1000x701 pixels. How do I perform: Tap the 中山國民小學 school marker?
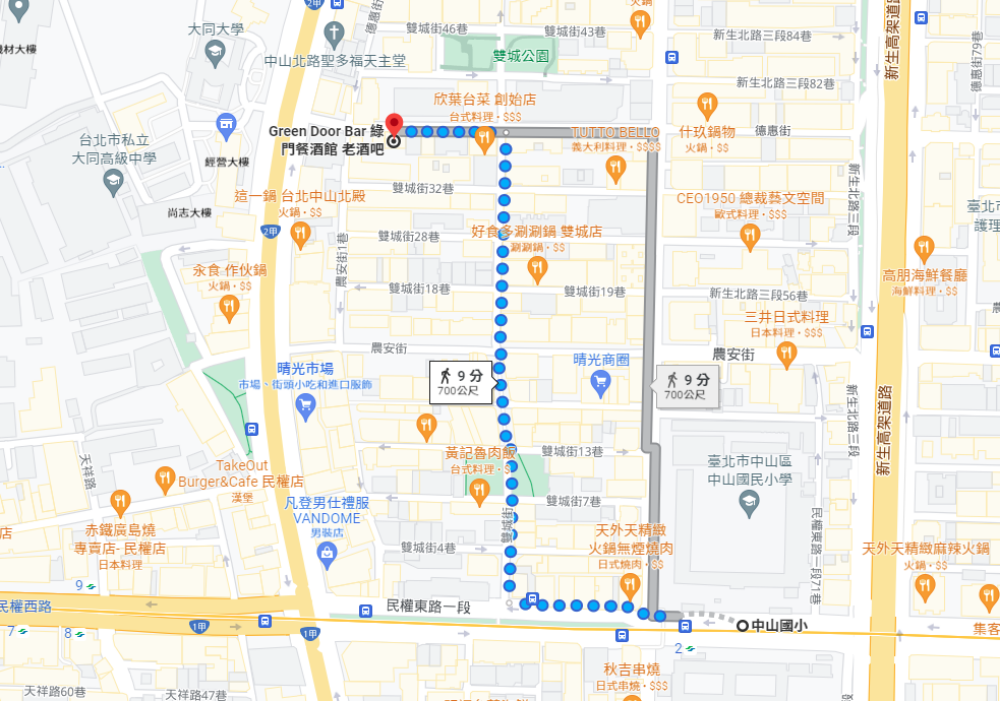(x=748, y=502)
